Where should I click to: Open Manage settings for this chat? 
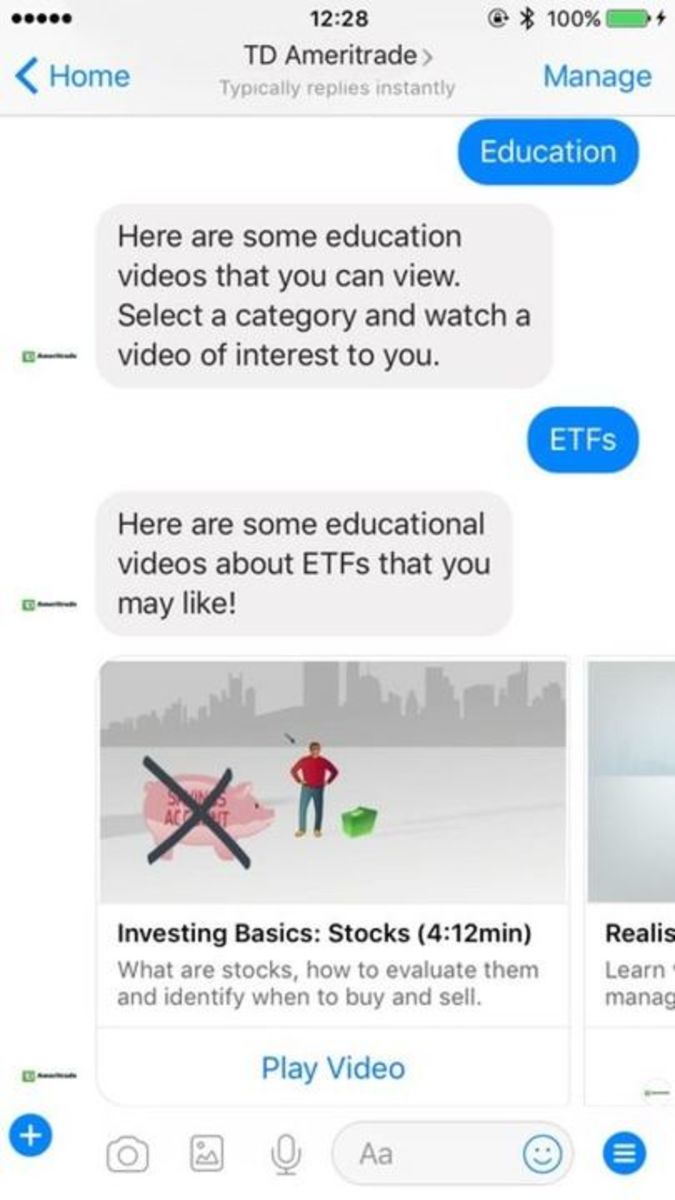pos(596,76)
